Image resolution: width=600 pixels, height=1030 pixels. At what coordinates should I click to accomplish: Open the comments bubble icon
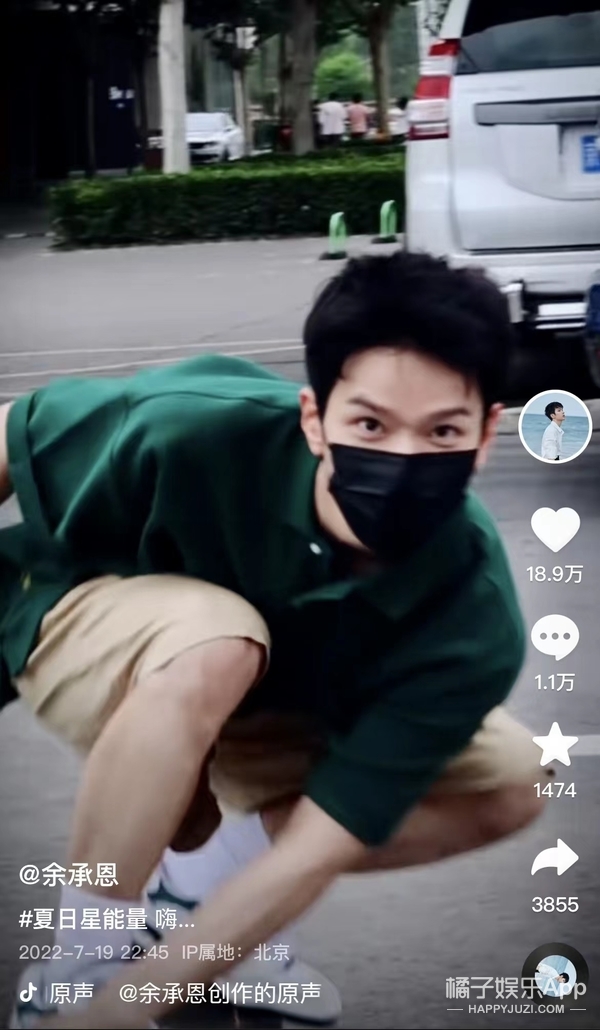555,637
